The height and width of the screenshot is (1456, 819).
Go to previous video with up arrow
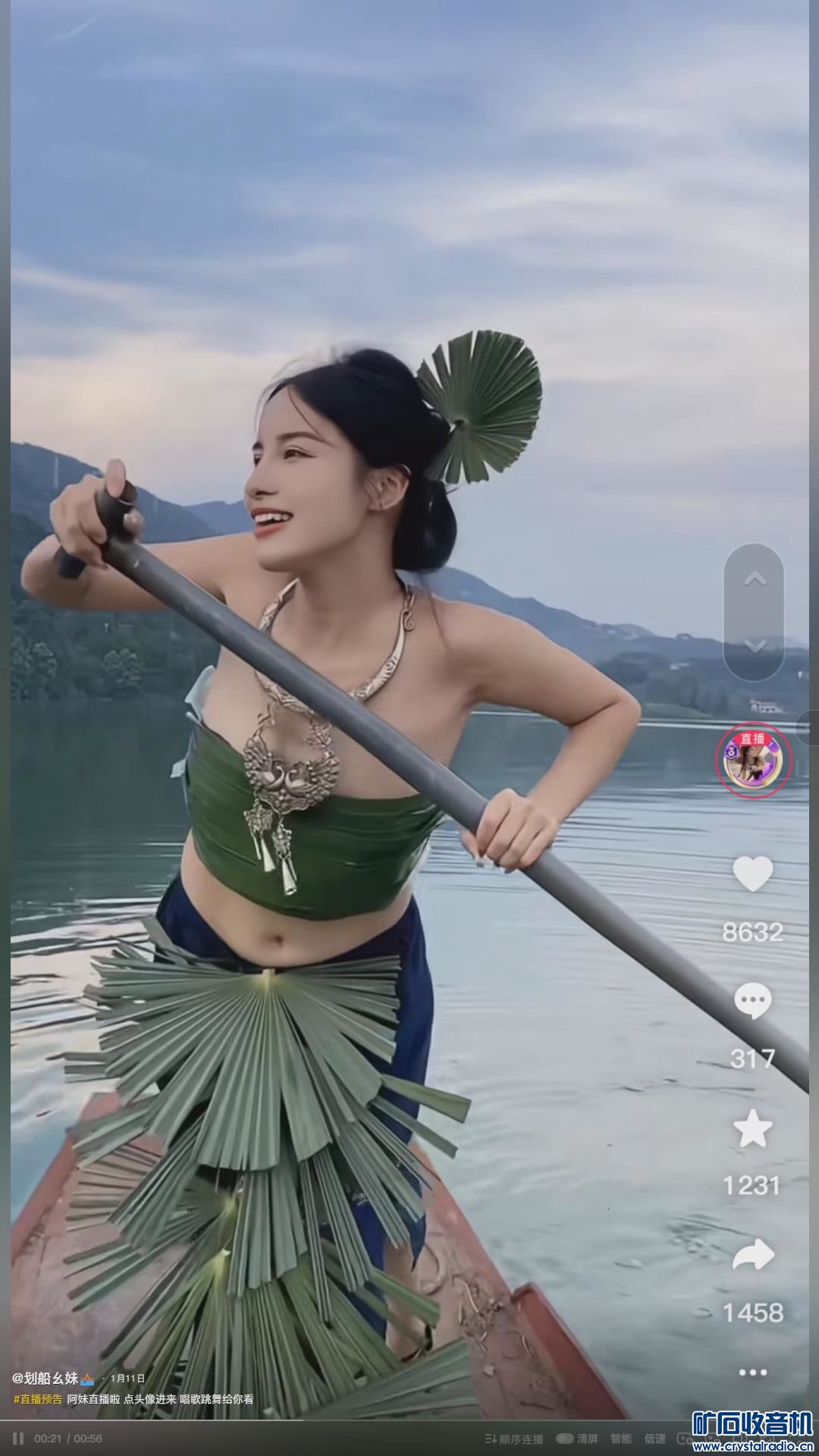pos(754,580)
